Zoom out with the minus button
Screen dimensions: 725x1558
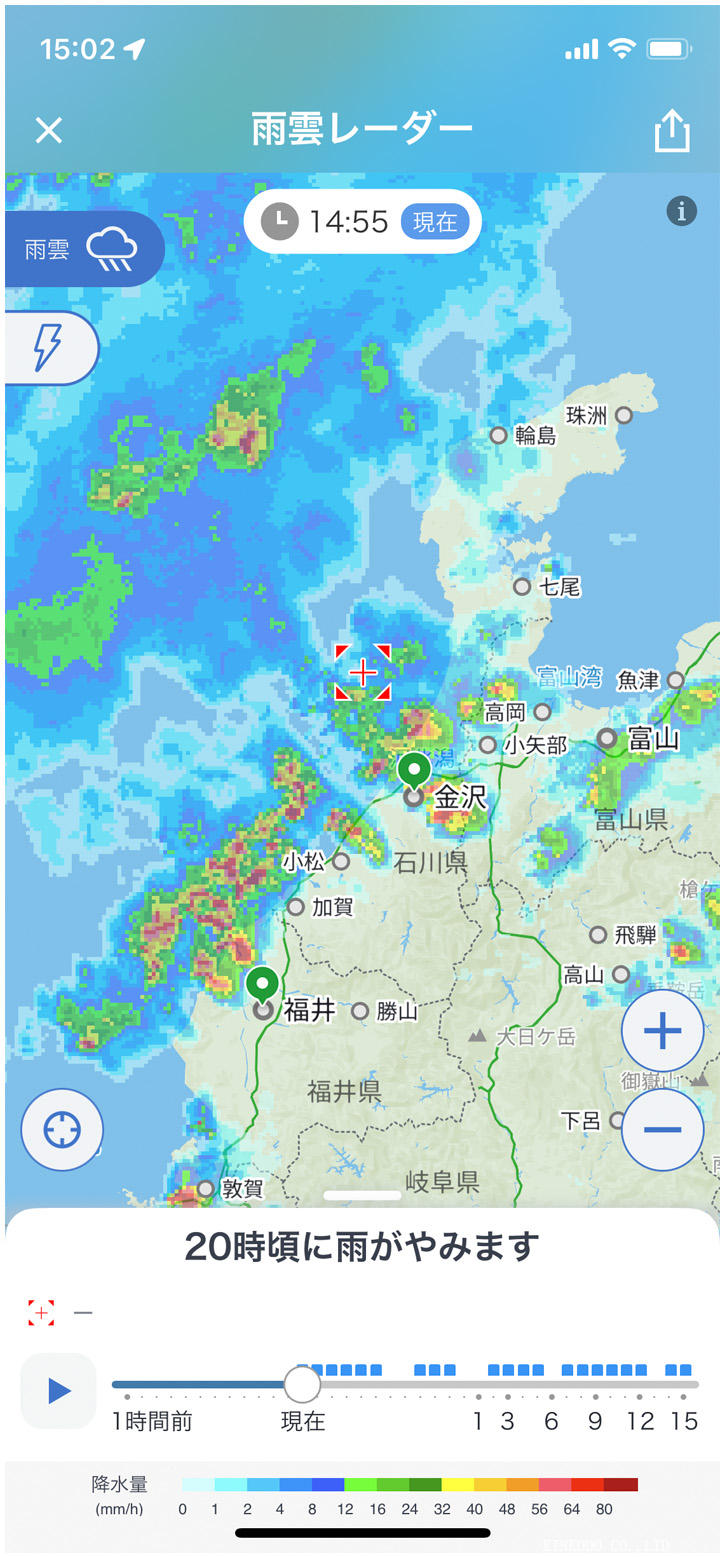662,1129
